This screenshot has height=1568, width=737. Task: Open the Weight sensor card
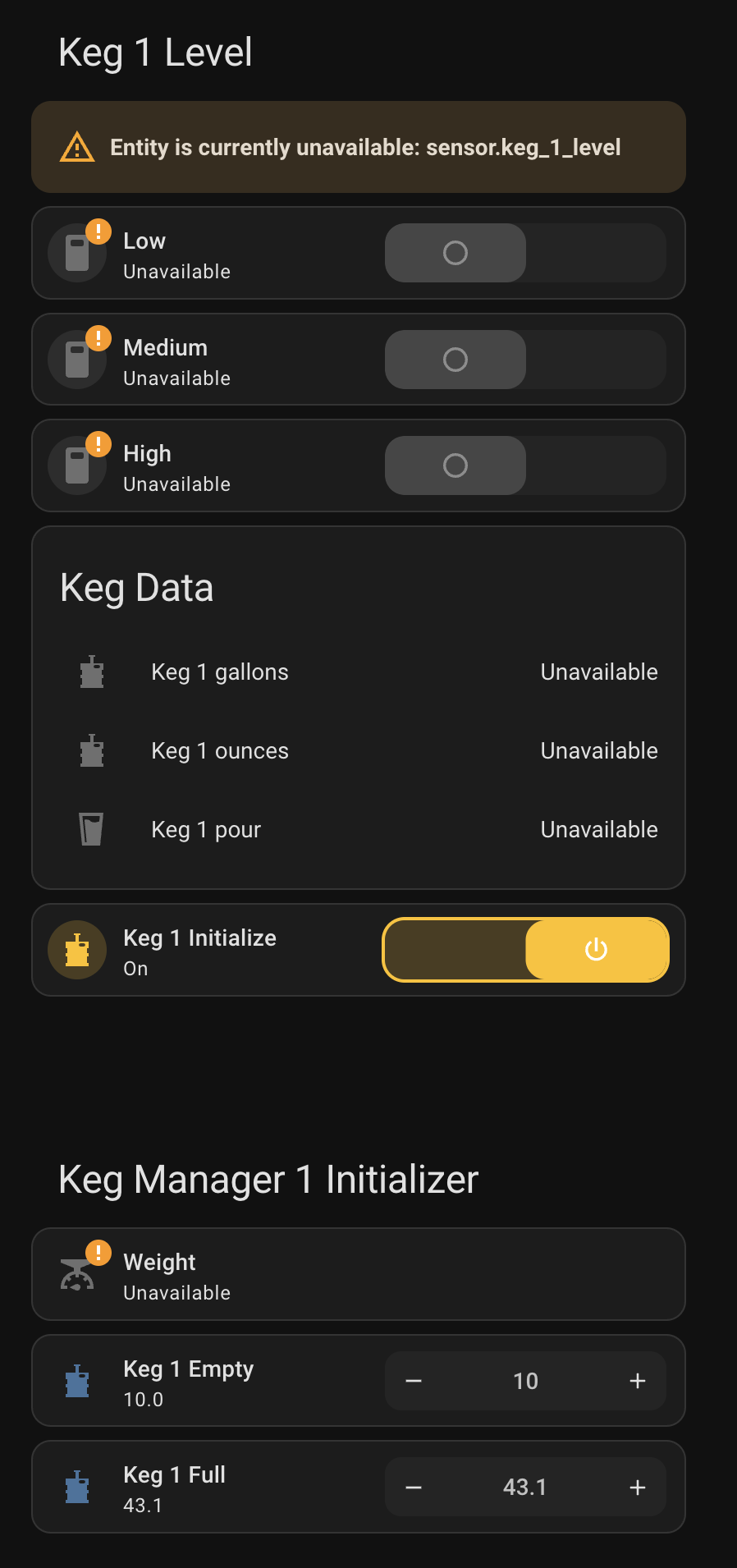click(x=359, y=1274)
